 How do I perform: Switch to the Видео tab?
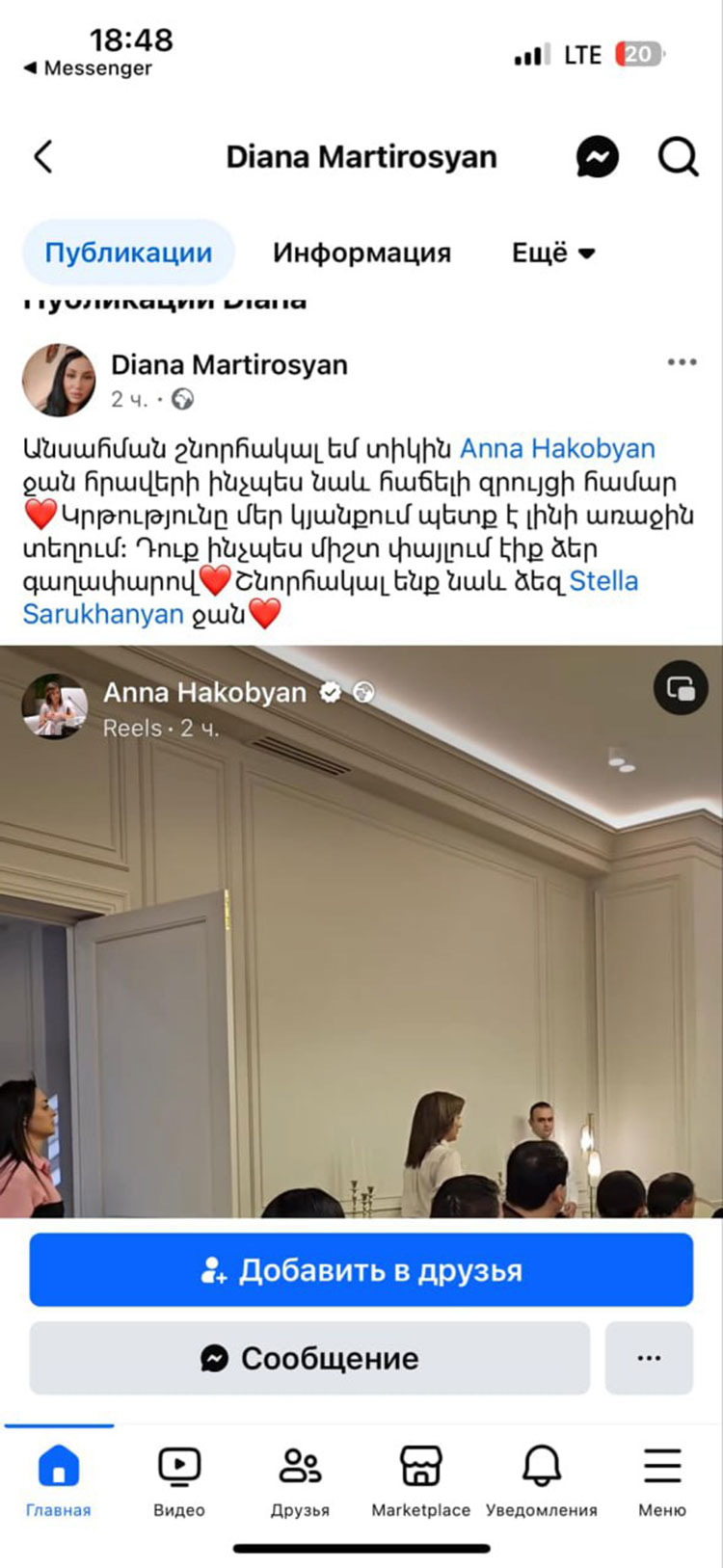pos(179,1479)
